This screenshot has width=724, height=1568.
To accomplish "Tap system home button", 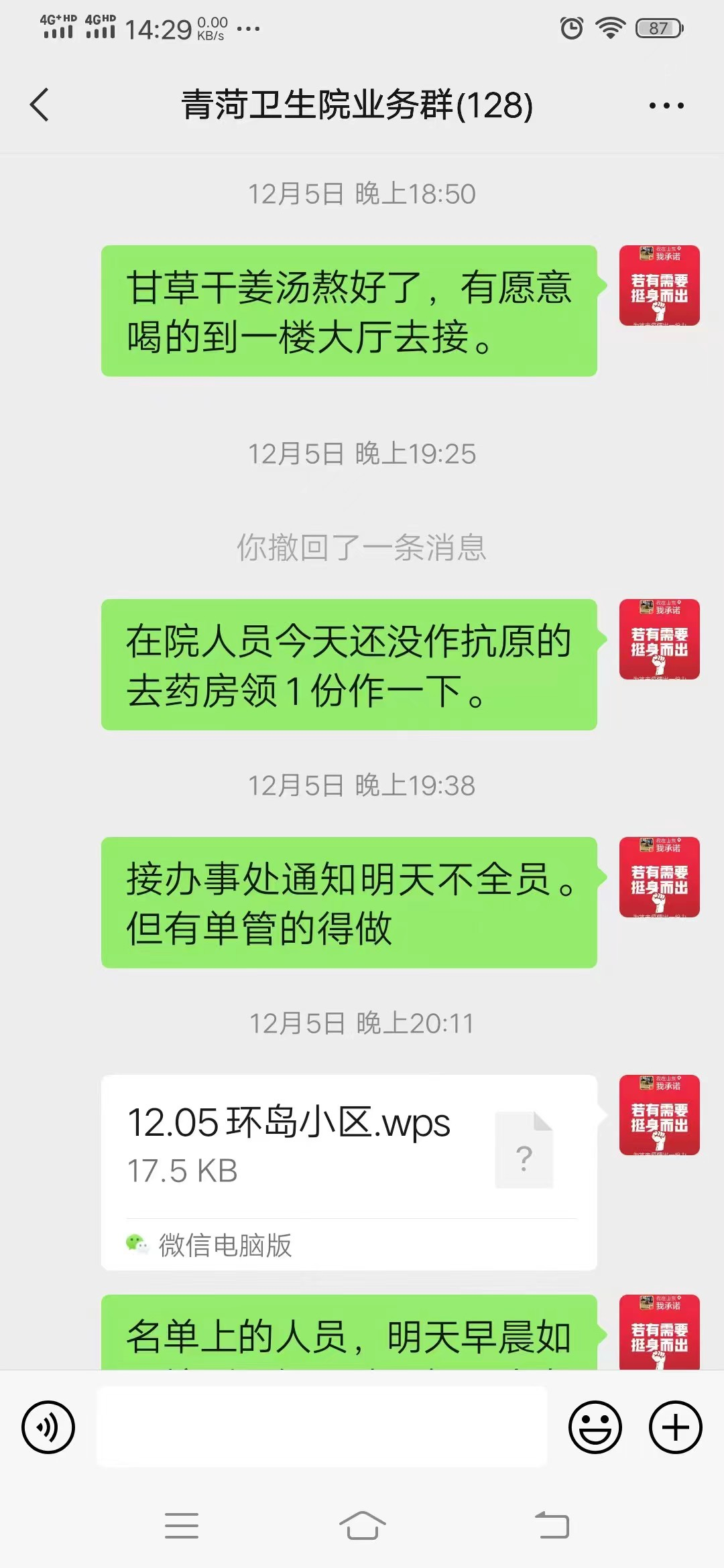I will pos(362,1526).
